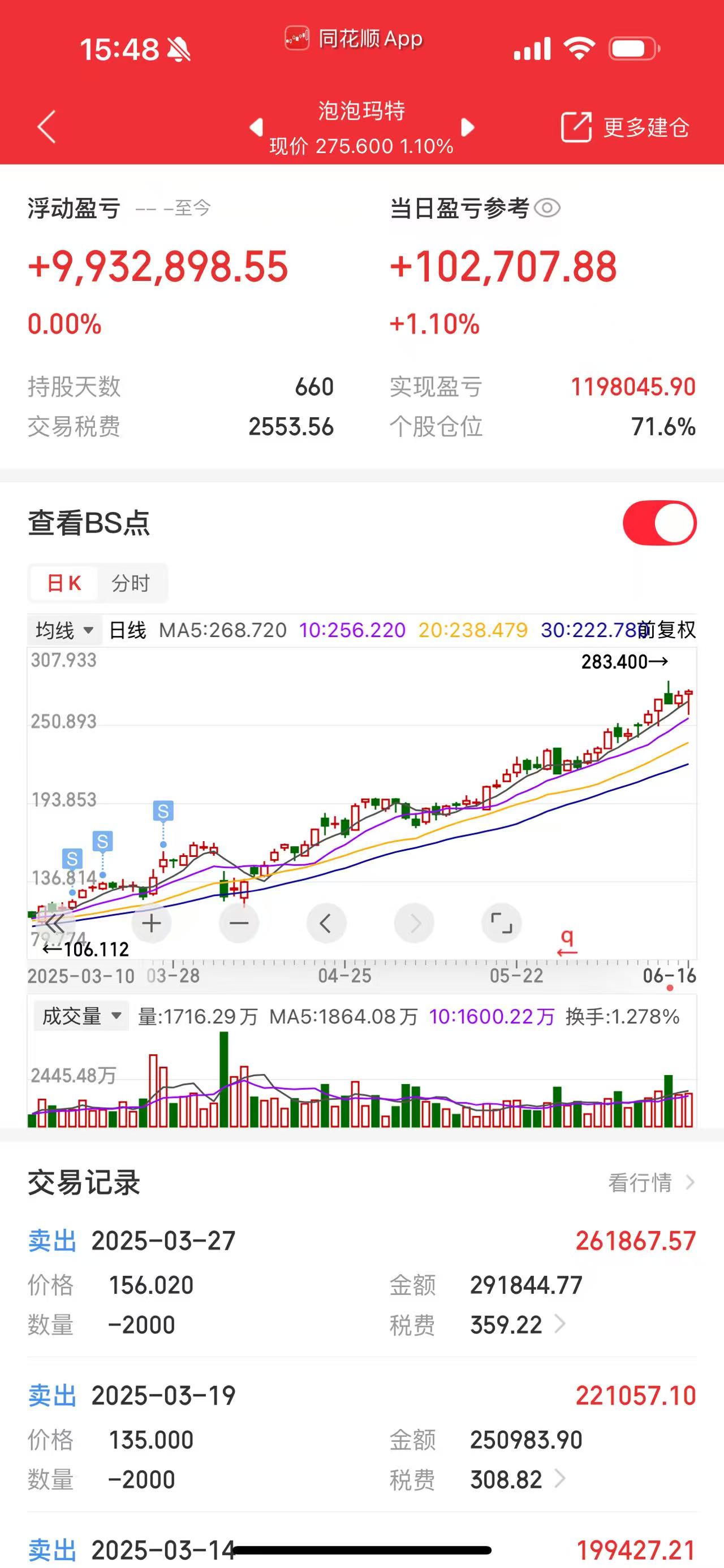Open the 成交量 indicator dropdown
Image resolution: width=724 pixels, height=1568 pixels.
[x=81, y=1016]
